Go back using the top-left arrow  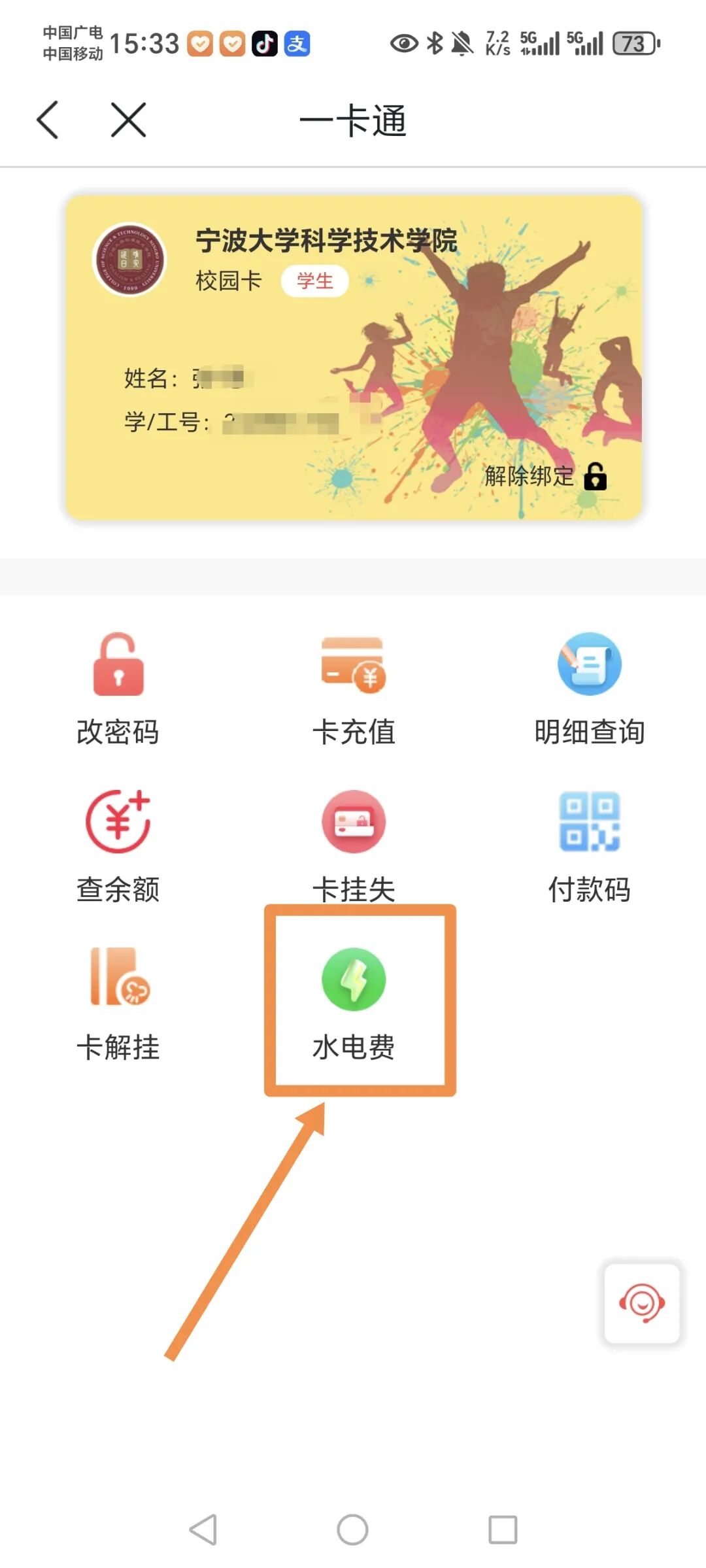(x=48, y=120)
